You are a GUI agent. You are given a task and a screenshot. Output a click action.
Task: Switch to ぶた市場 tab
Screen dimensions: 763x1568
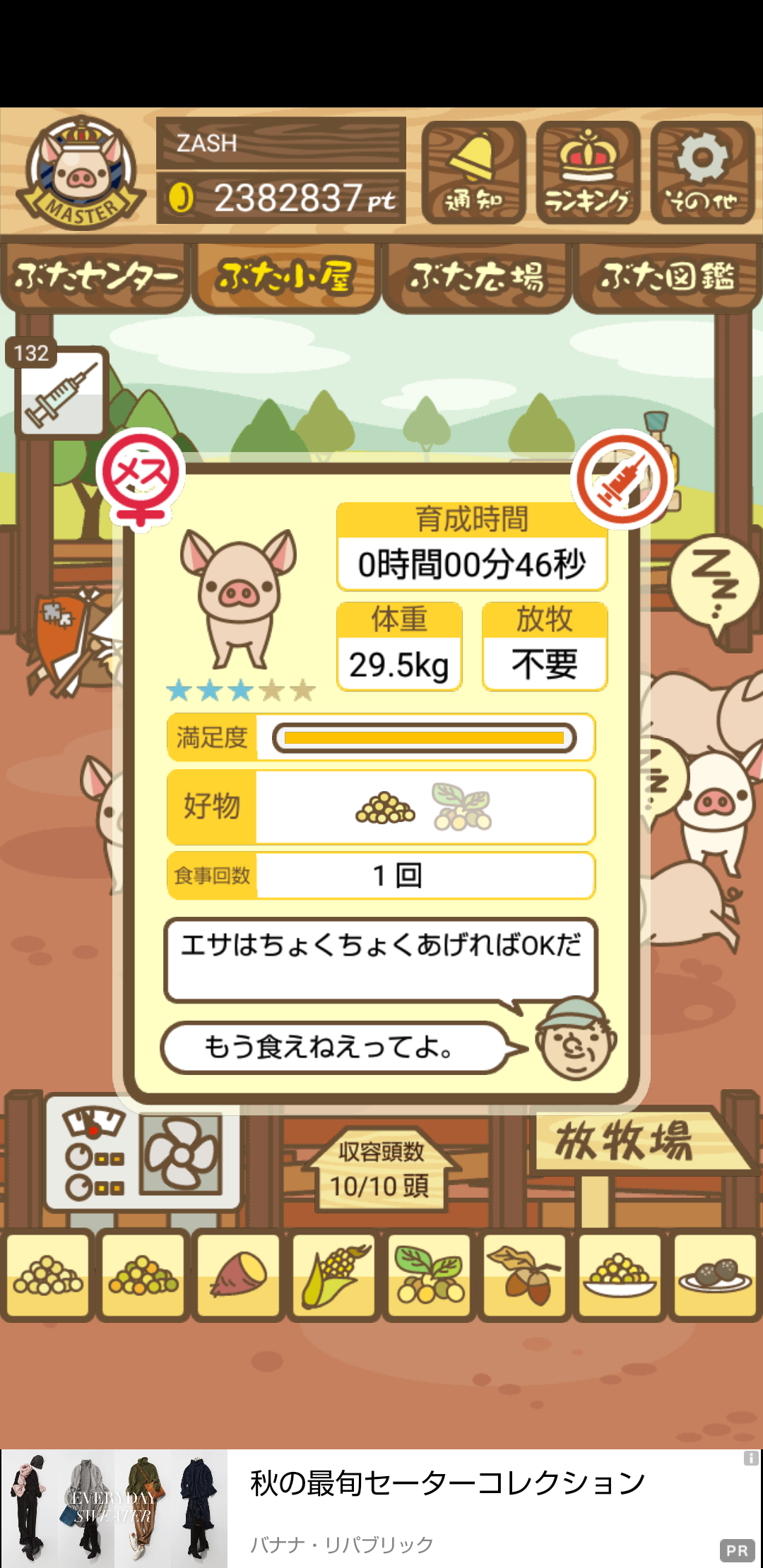(476, 277)
